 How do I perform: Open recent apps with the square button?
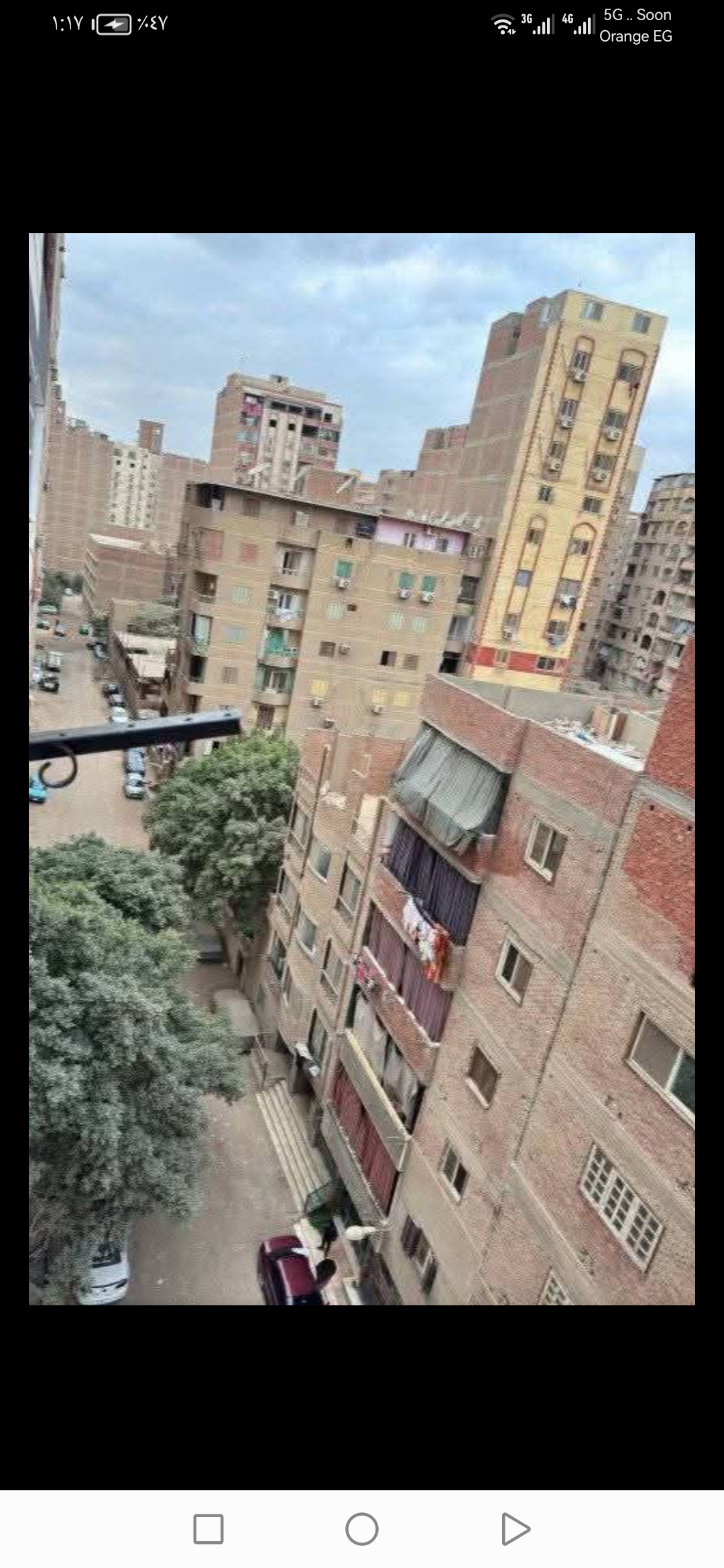[208, 1529]
